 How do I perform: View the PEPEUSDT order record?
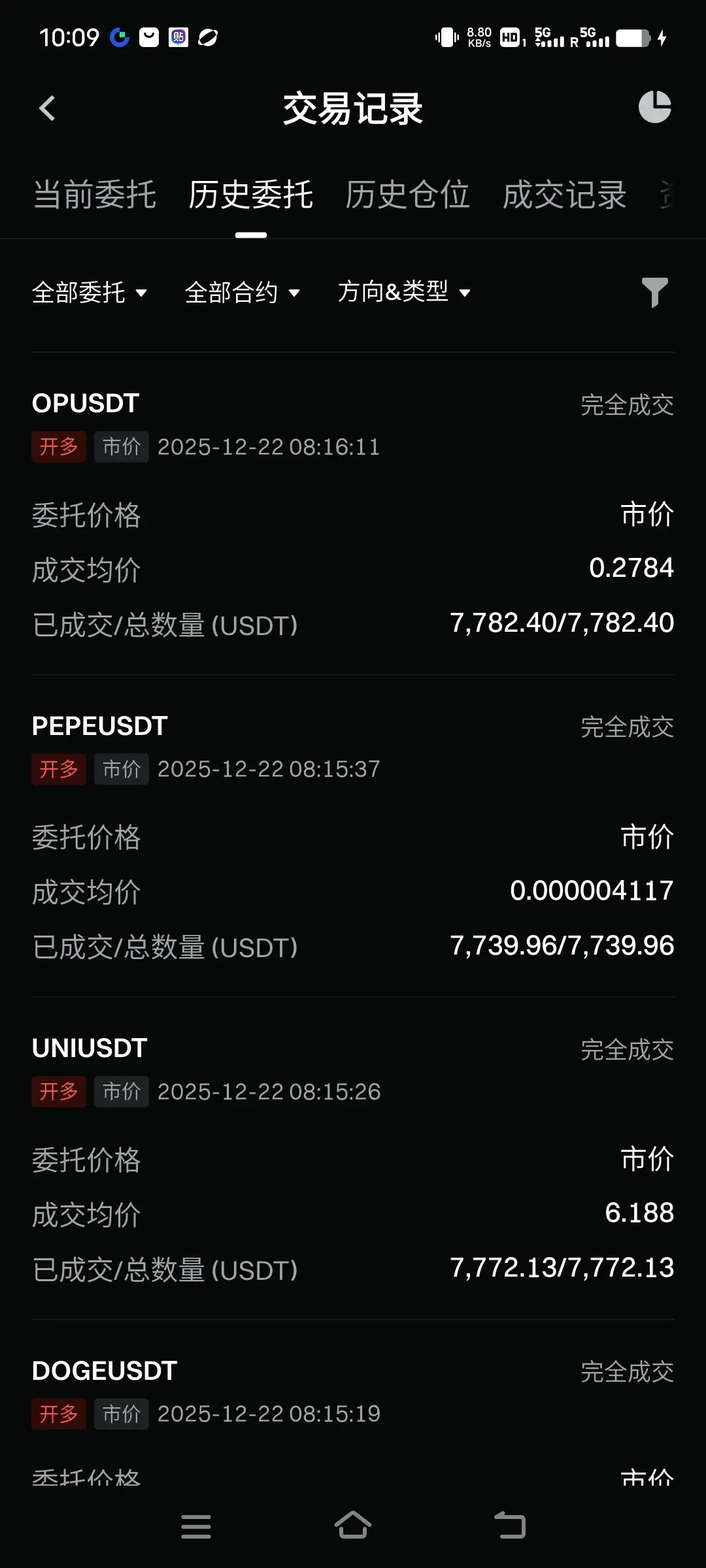[x=100, y=727]
